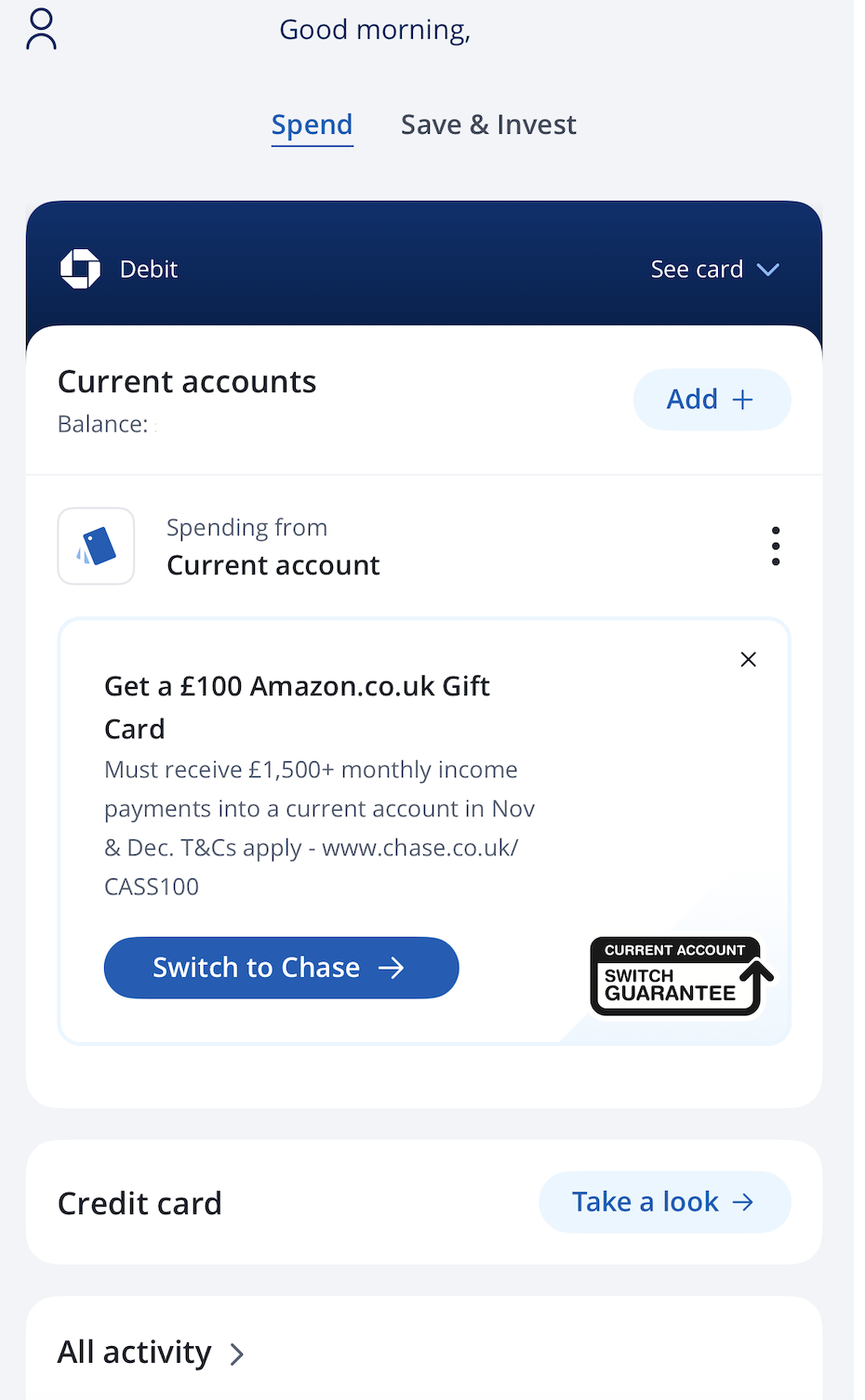Open All activity

pos(152,1353)
